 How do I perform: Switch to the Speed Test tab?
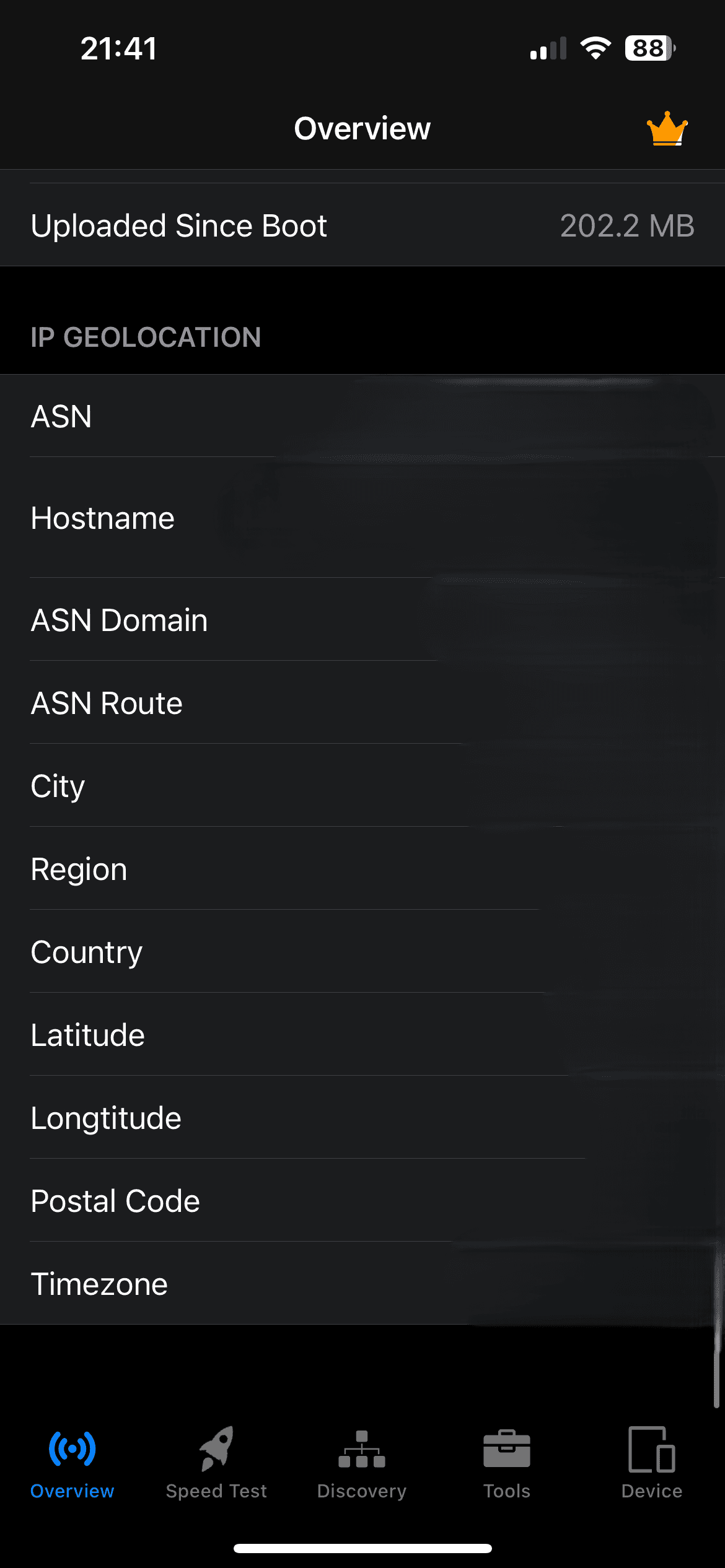click(216, 1463)
